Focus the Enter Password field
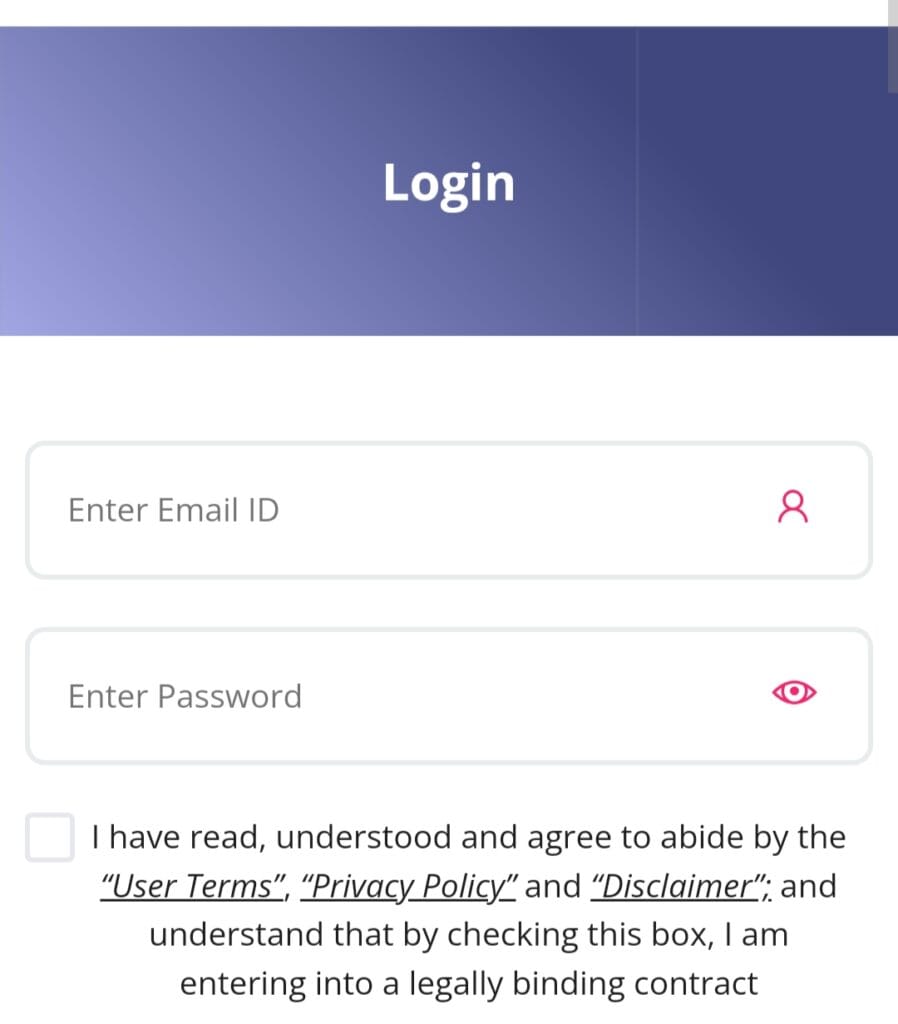The width and height of the screenshot is (898, 1024). coord(400,696)
